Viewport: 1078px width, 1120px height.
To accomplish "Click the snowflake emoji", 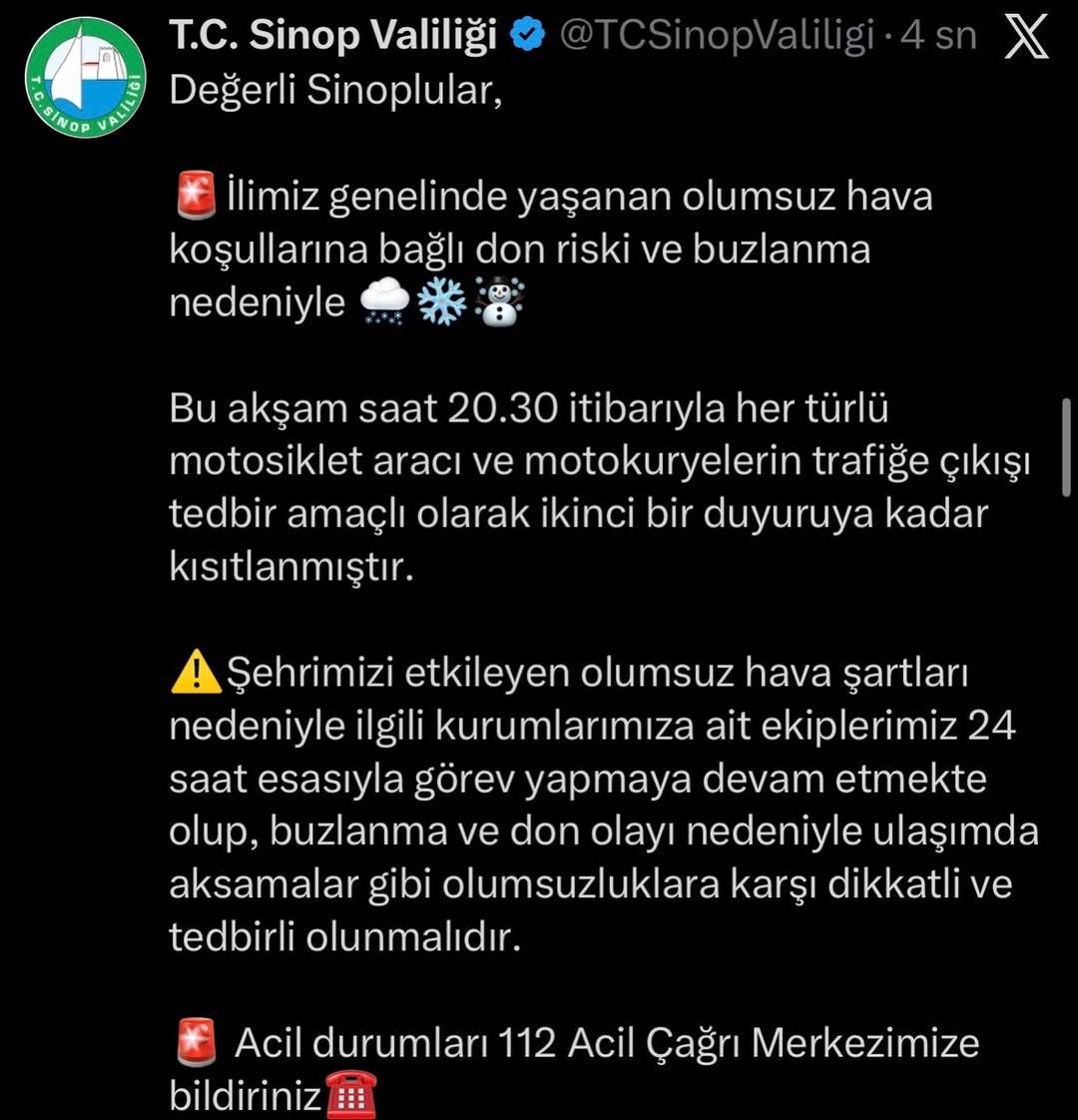I will 439,301.
